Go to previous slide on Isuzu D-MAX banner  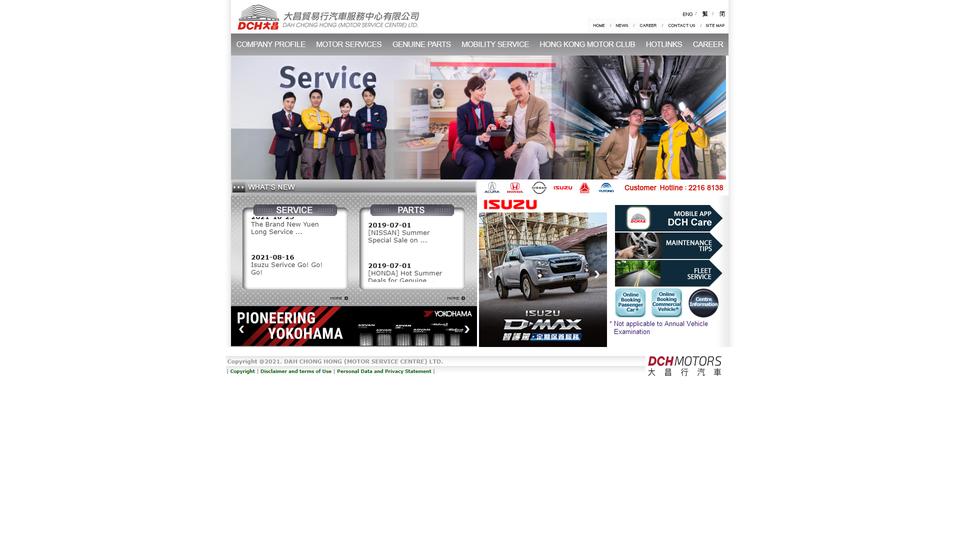490,274
